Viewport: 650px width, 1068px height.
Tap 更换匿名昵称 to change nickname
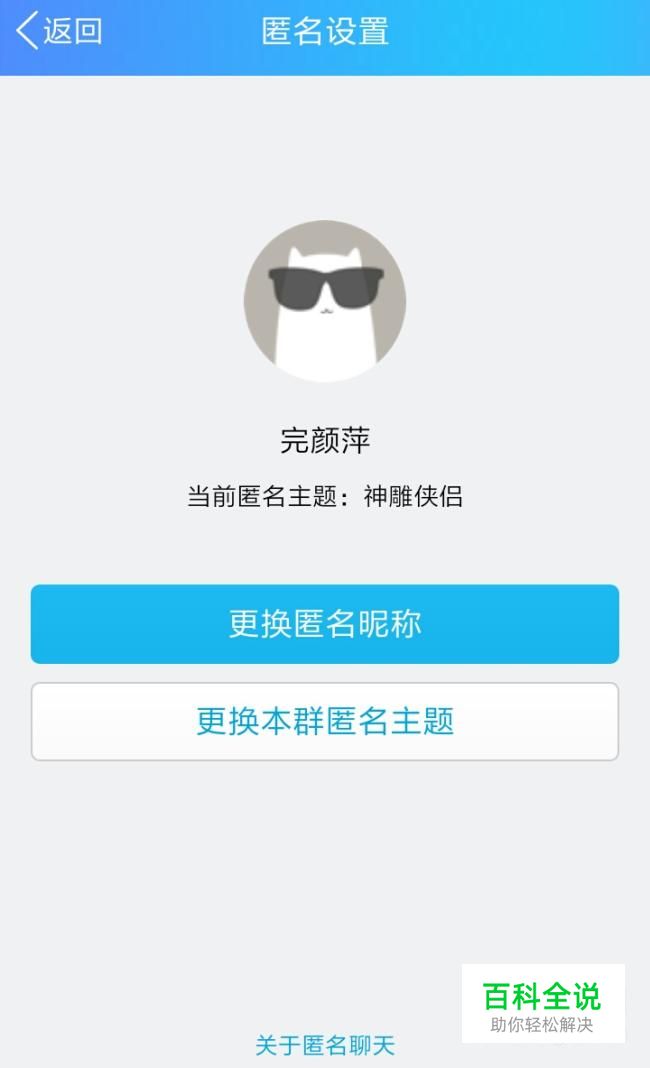point(325,624)
